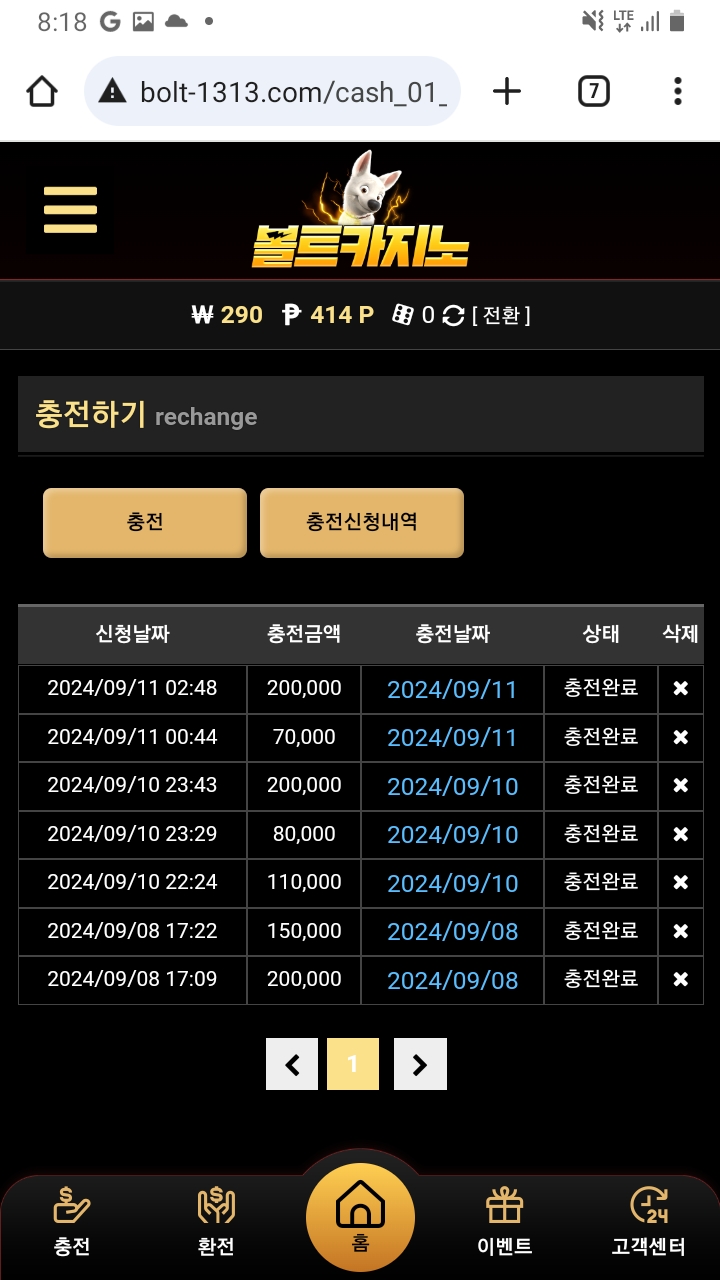Go to the next page arrow
This screenshot has height=1280, width=720.
420,1064
